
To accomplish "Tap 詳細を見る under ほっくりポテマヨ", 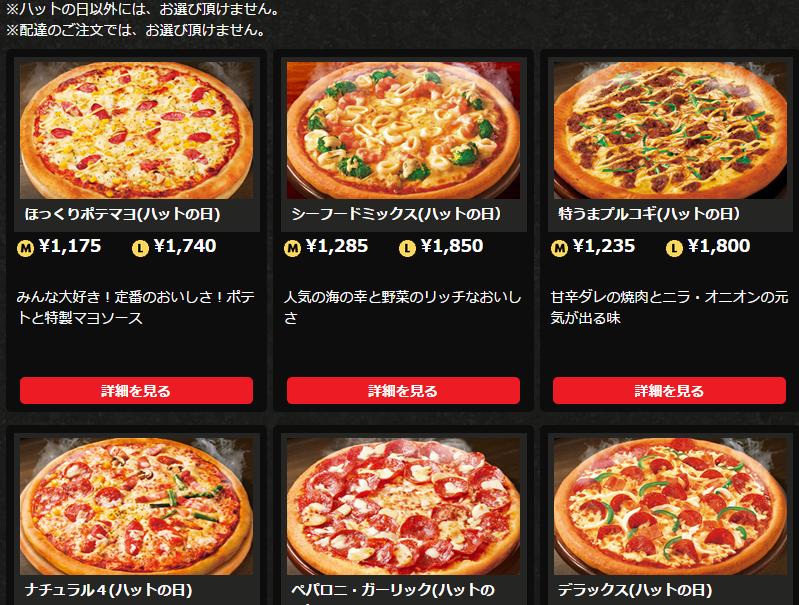I will click(x=136, y=391).
